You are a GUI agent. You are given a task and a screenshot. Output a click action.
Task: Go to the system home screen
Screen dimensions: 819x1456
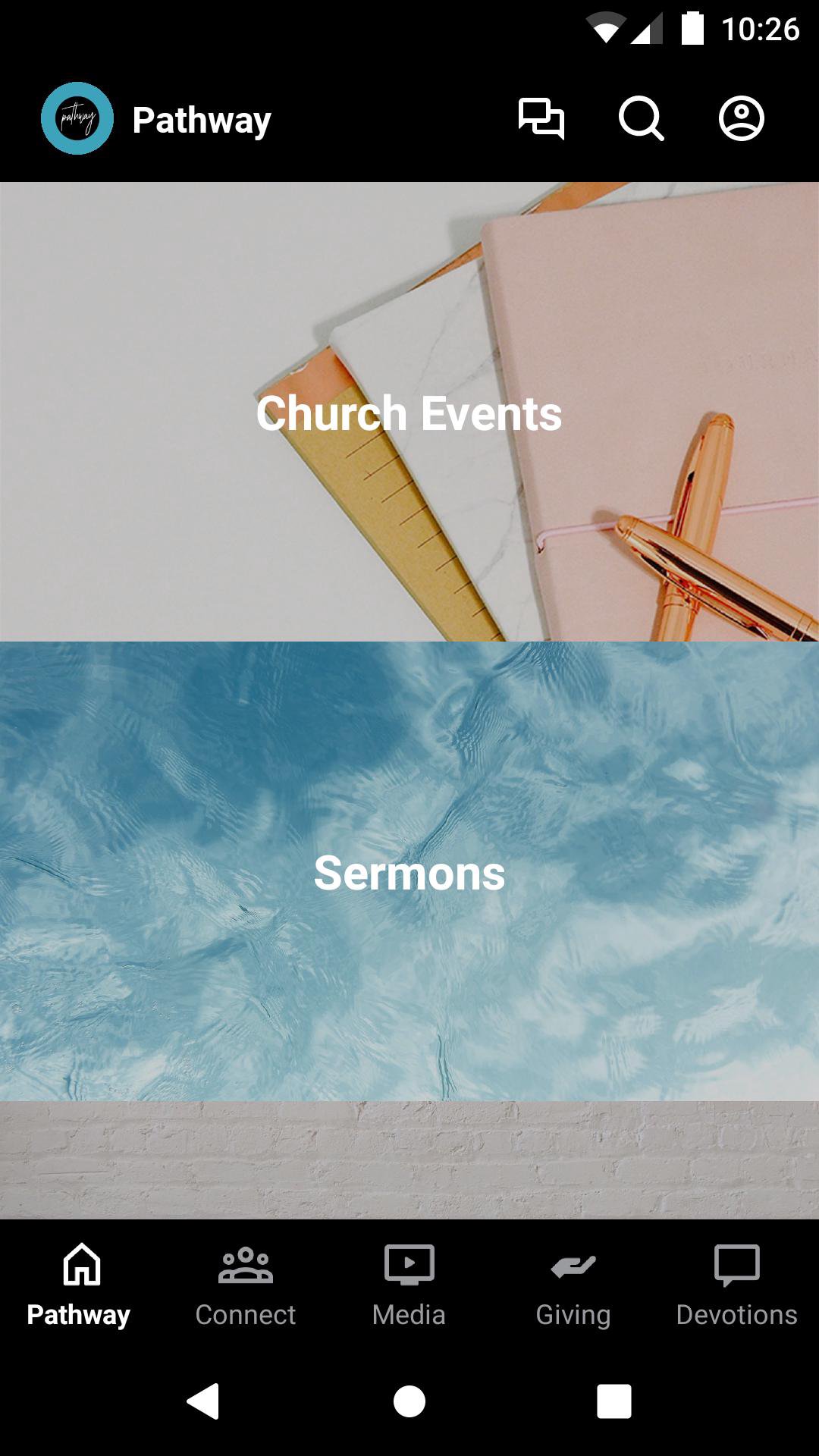409,1401
